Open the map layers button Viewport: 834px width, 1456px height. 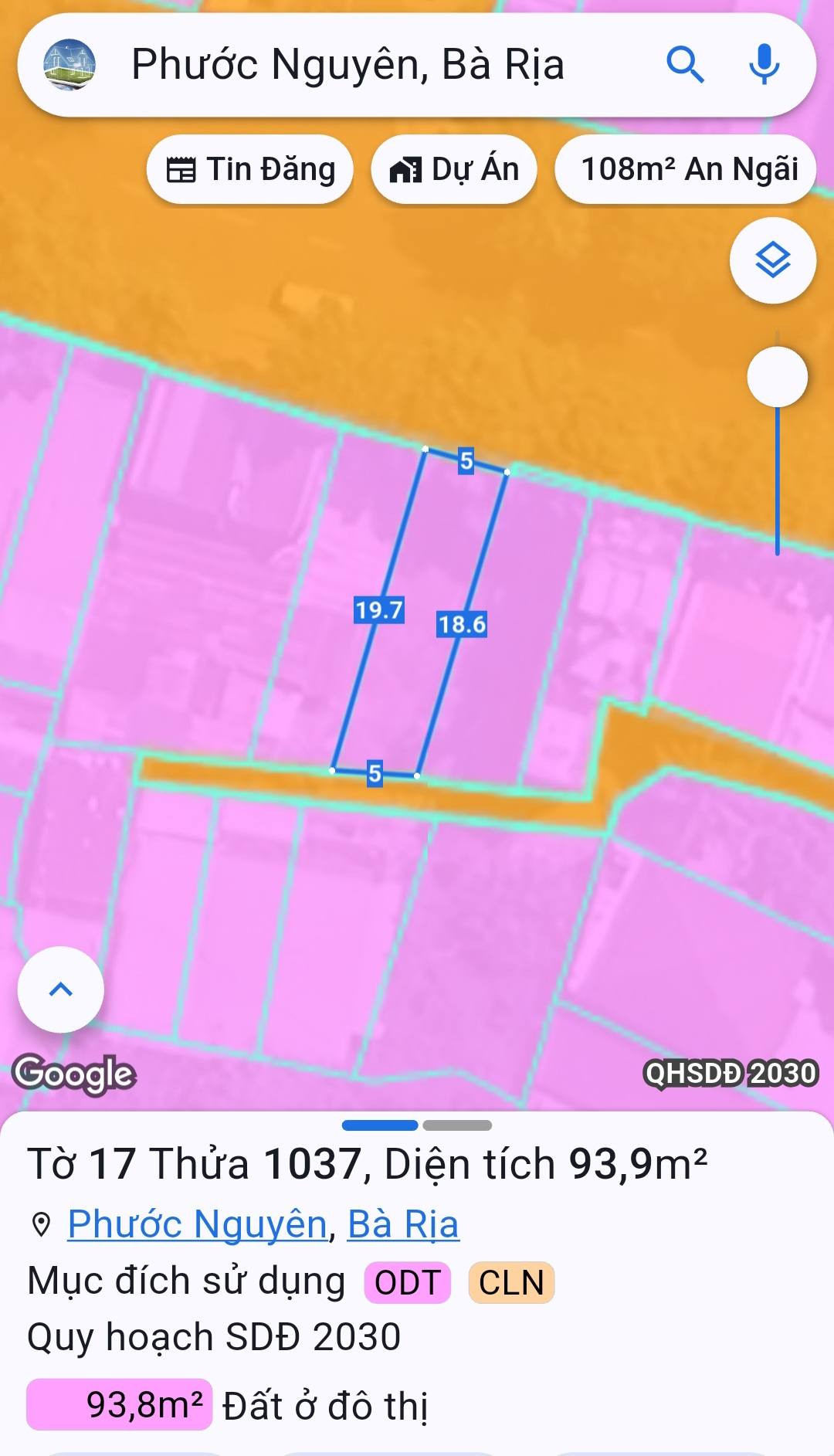click(772, 260)
